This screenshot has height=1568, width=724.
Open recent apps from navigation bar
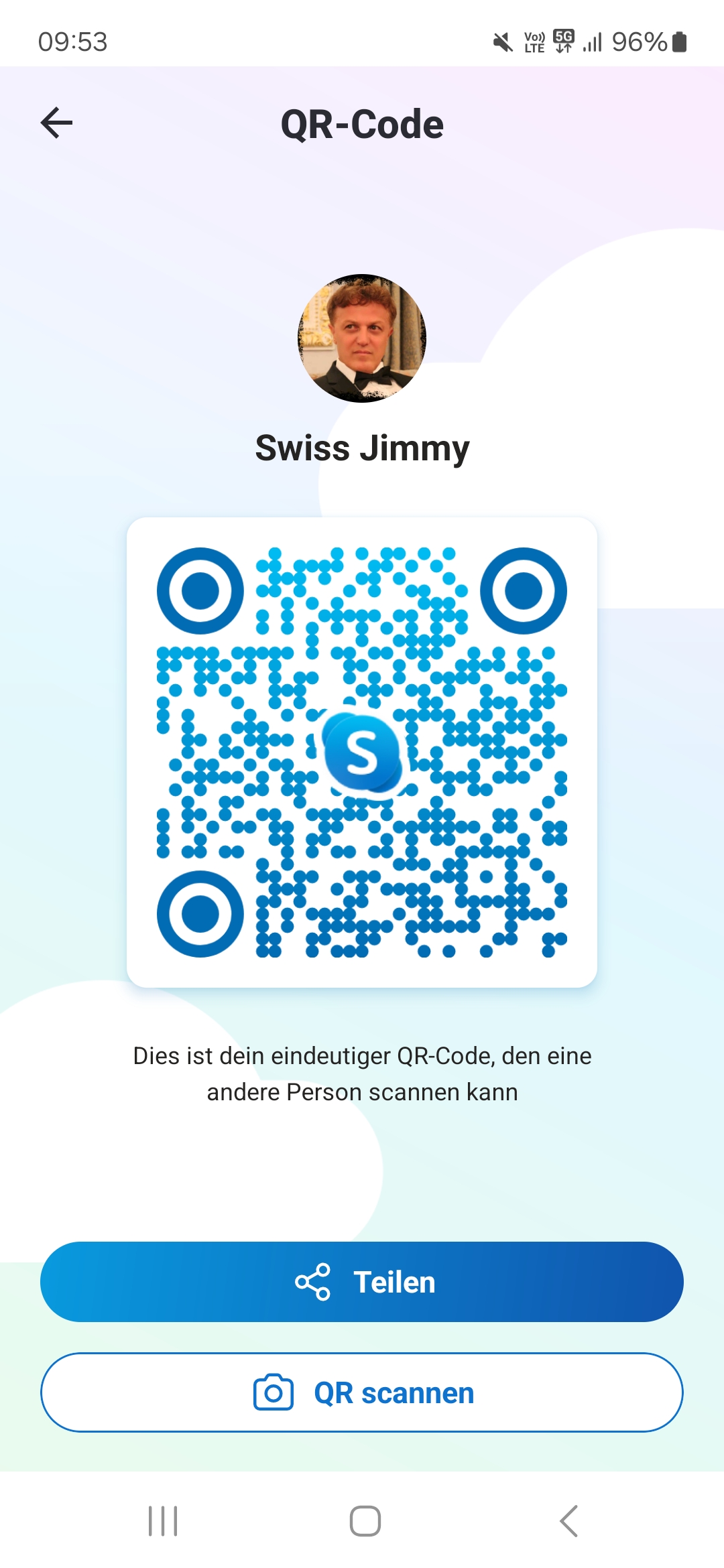click(x=163, y=1520)
